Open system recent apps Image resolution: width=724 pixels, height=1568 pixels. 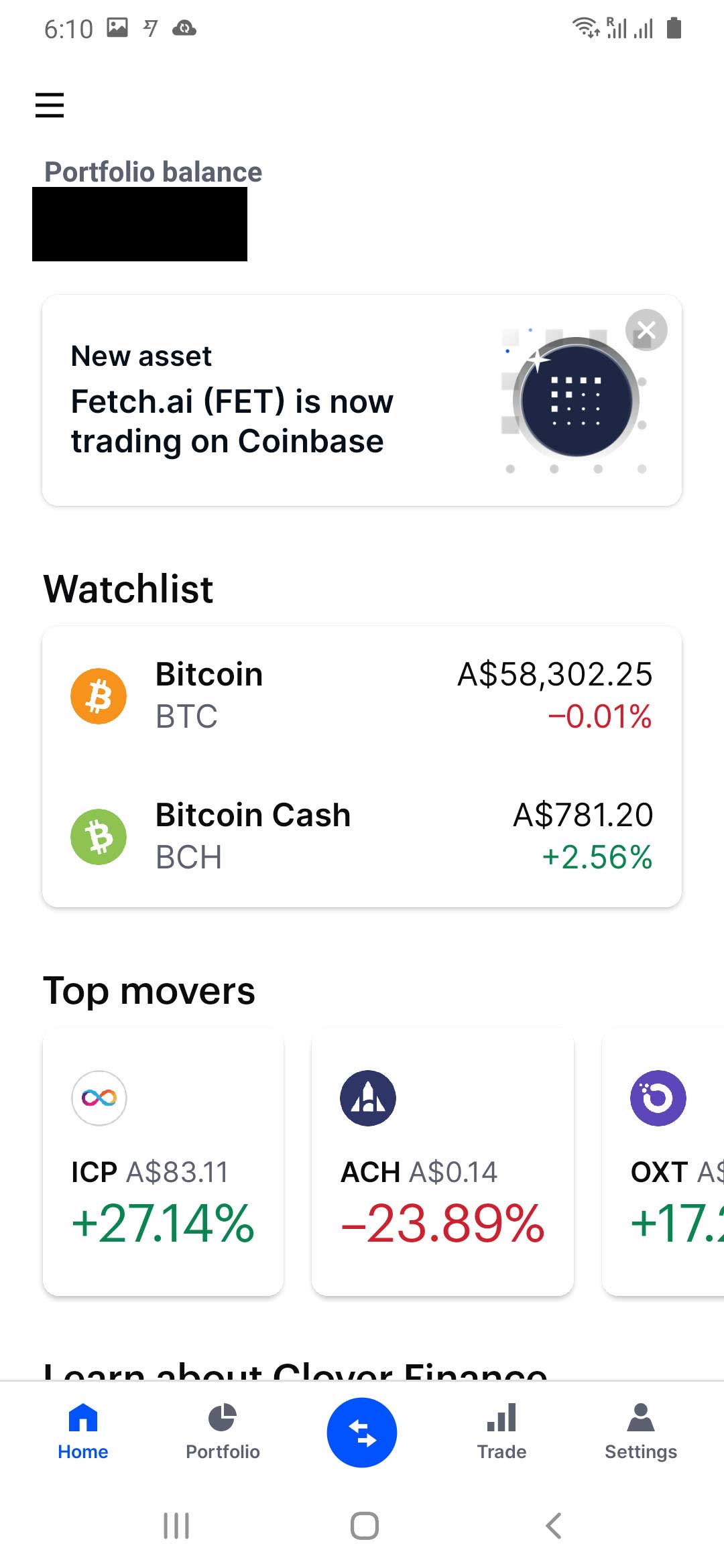click(x=176, y=1526)
